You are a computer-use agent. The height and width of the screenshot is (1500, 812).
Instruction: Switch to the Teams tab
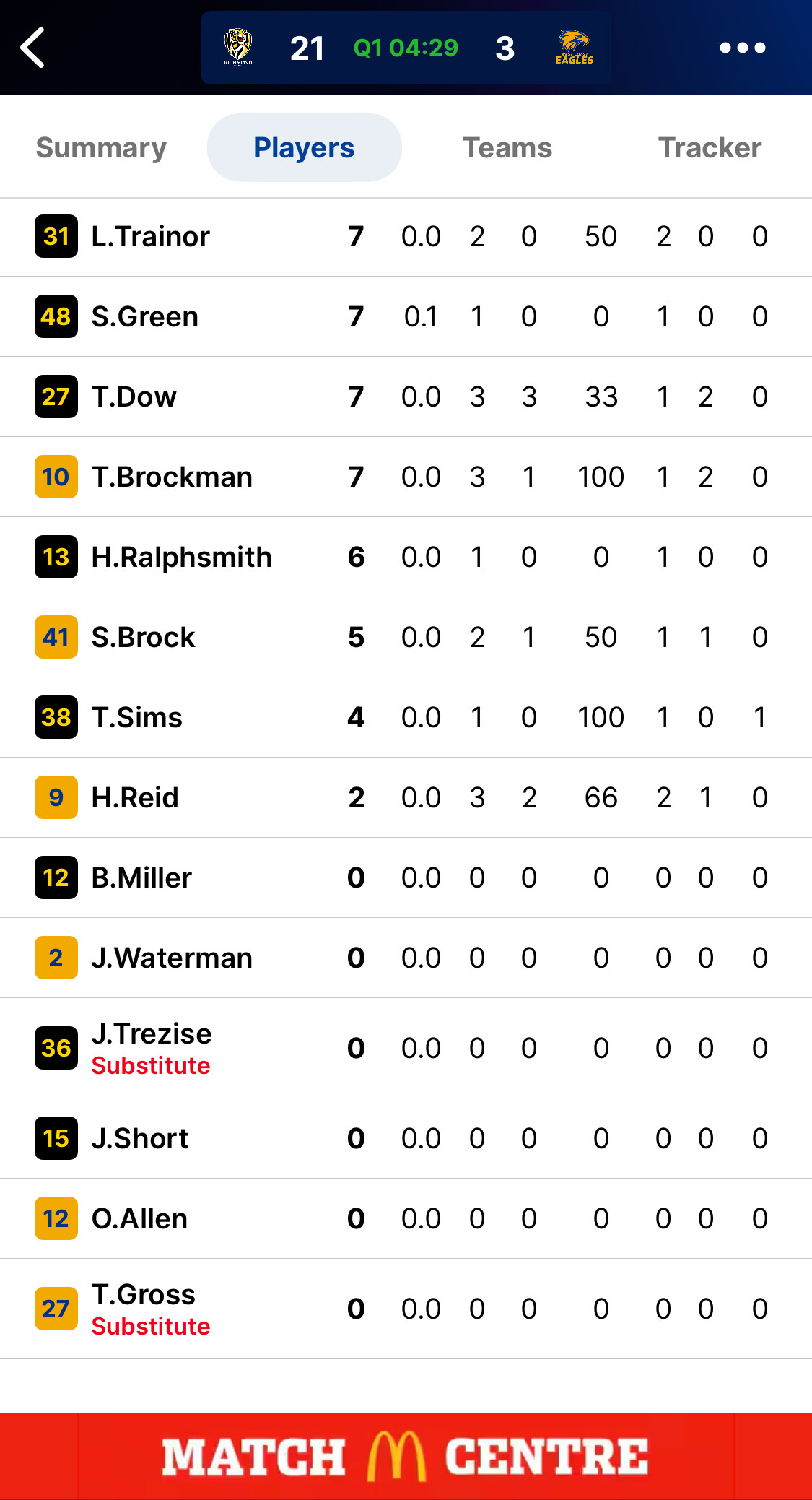click(507, 147)
